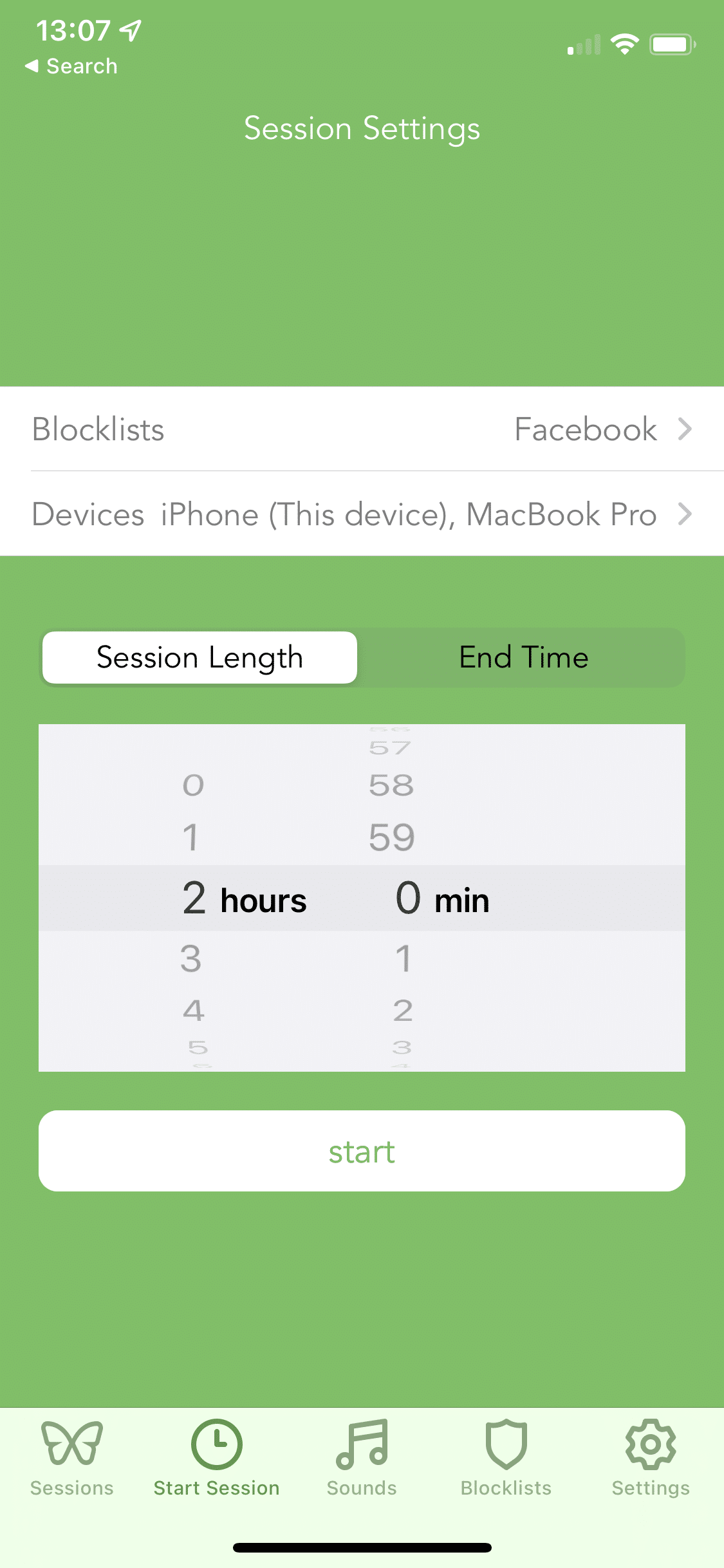The height and width of the screenshot is (1568, 724).
Task: Return to Search via the back arrow
Action: [x=71, y=66]
